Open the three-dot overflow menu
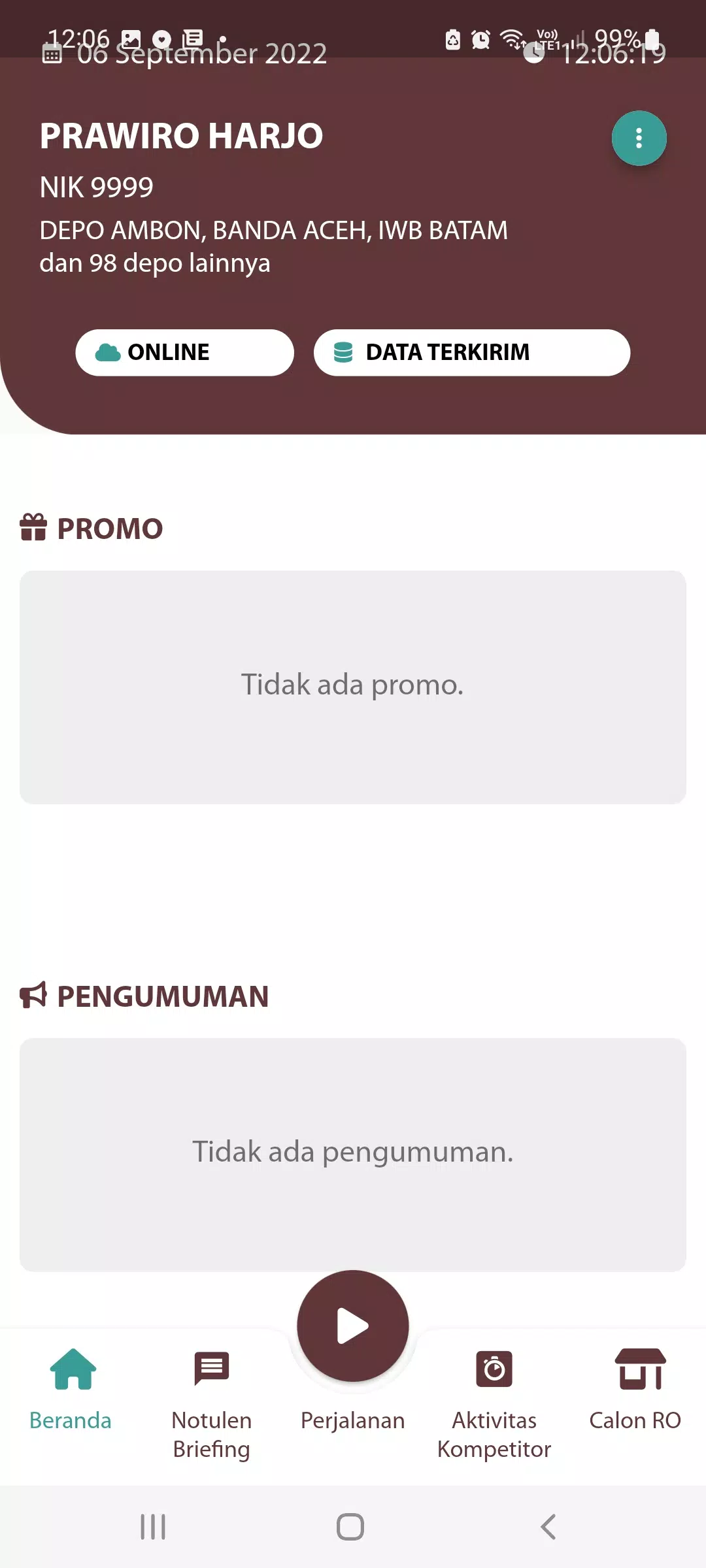Viewport: 706px width, 1568px height. [639, 138]
